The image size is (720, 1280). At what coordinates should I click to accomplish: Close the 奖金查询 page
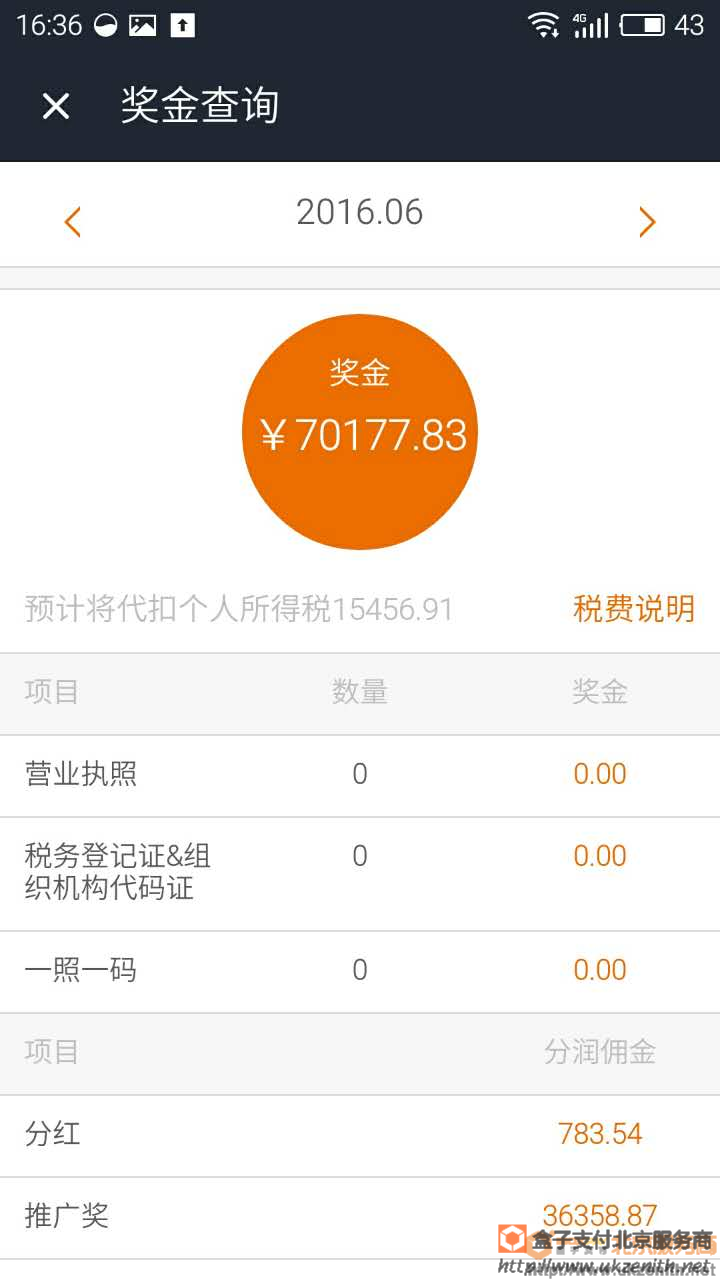click(x=56, y=106)
